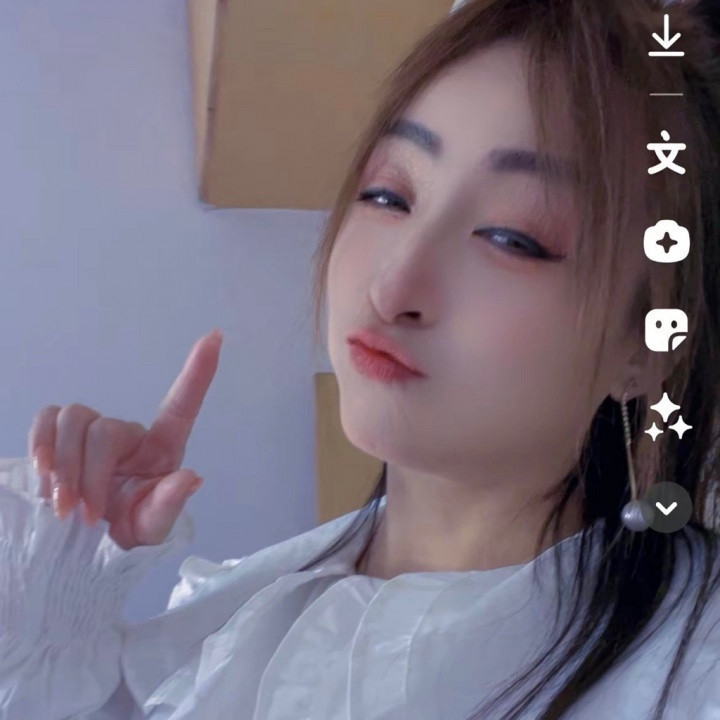Open the sparkle photo filter icon

pyautogui.click(x=666, y=241)
